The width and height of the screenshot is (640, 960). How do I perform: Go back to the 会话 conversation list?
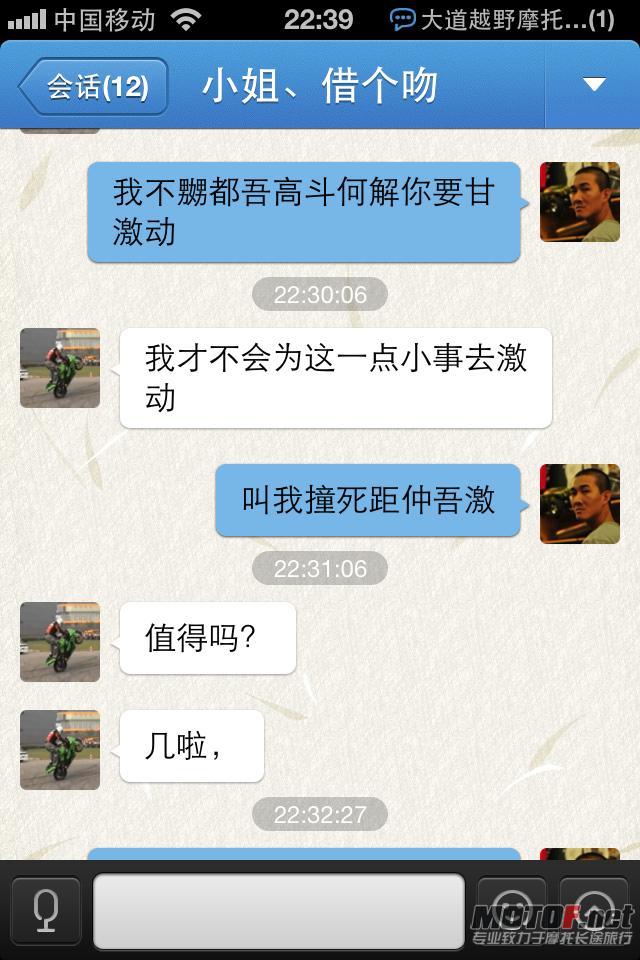[x=93, y=86]
